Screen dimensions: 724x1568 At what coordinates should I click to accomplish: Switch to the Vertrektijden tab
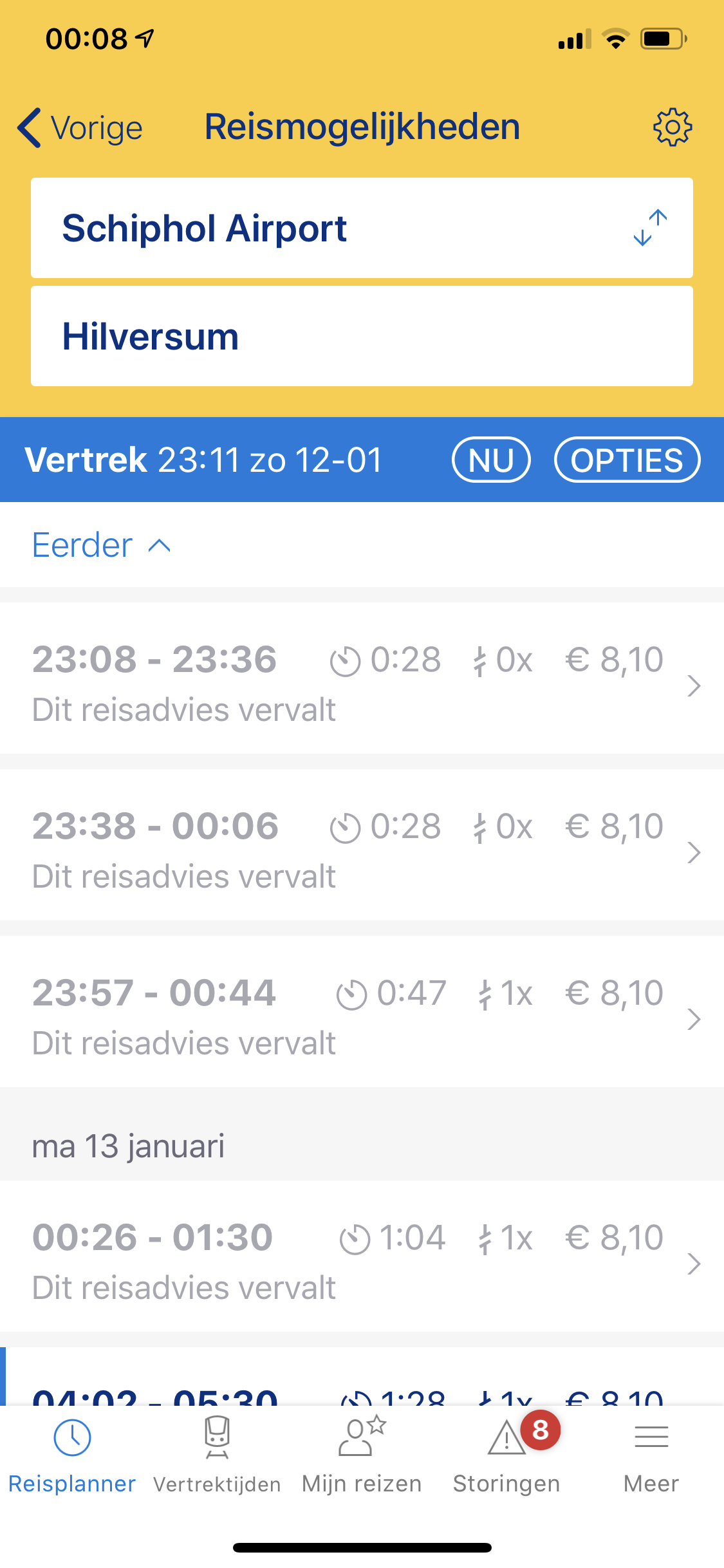tap(217, 1456)
